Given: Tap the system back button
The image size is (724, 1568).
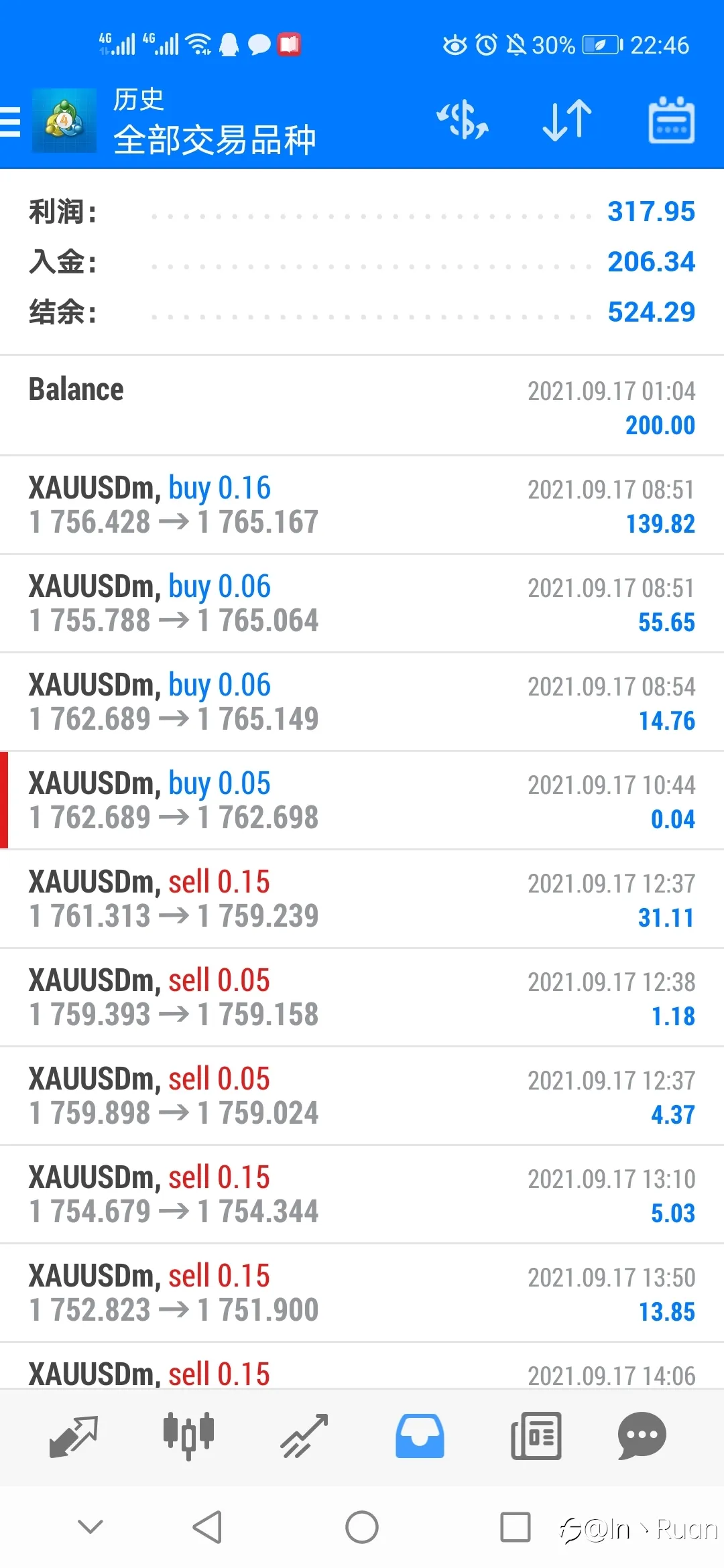Looking at the screenshot, I should coord(207,1528).
